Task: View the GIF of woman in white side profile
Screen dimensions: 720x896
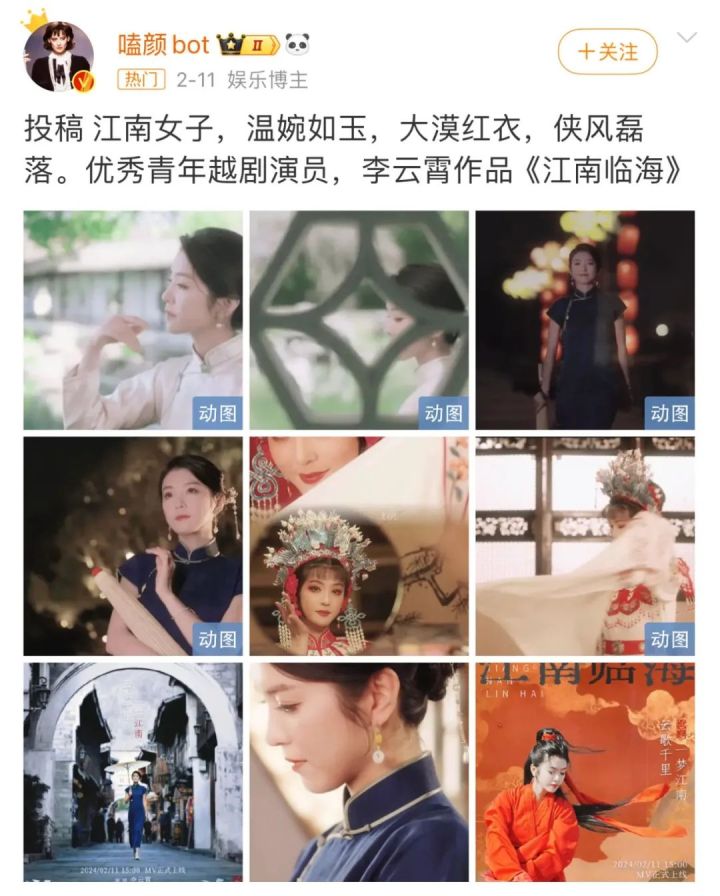Action: click(x=133, y=320)
